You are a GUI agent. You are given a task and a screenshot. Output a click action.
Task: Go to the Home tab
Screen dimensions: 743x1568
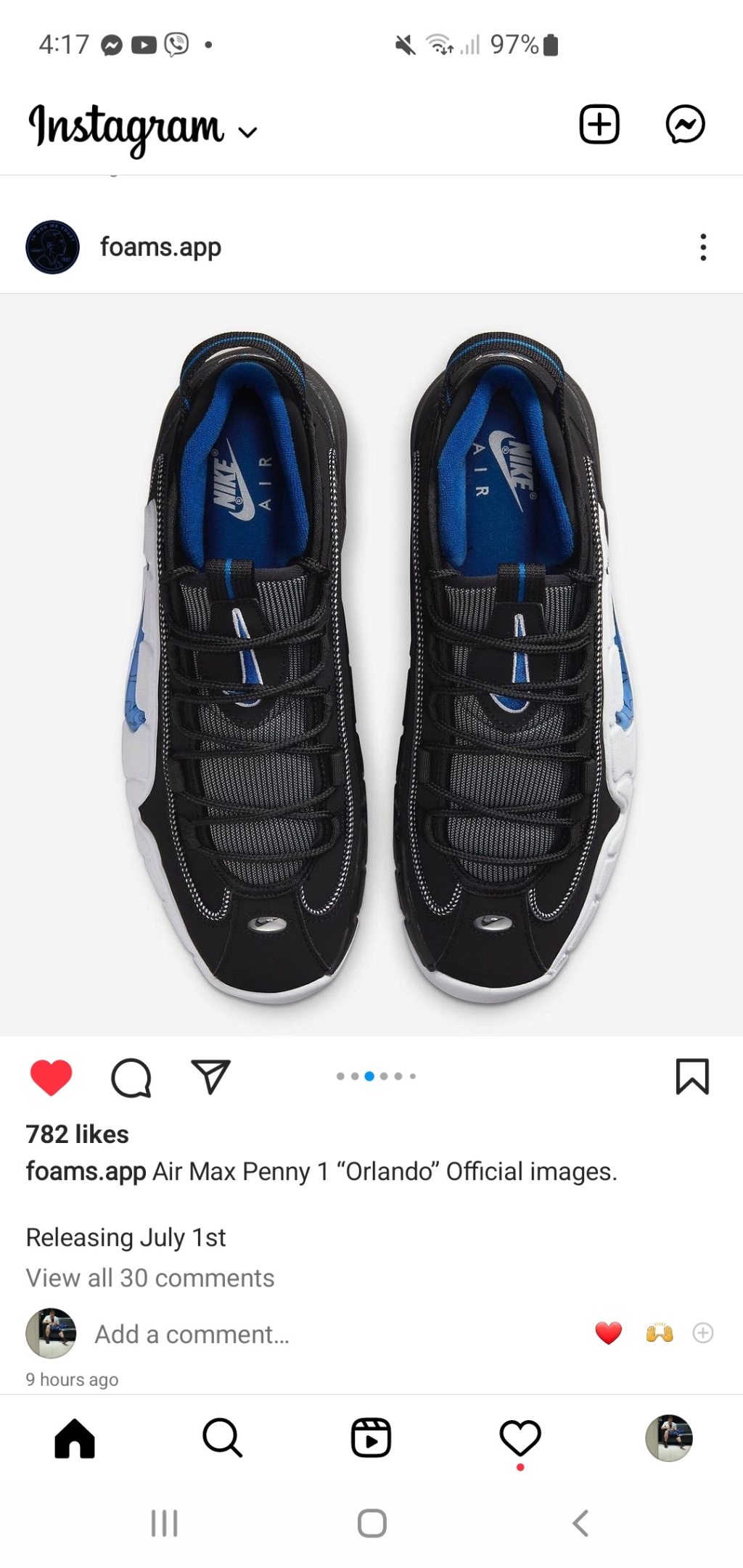tap(75, 1438)
